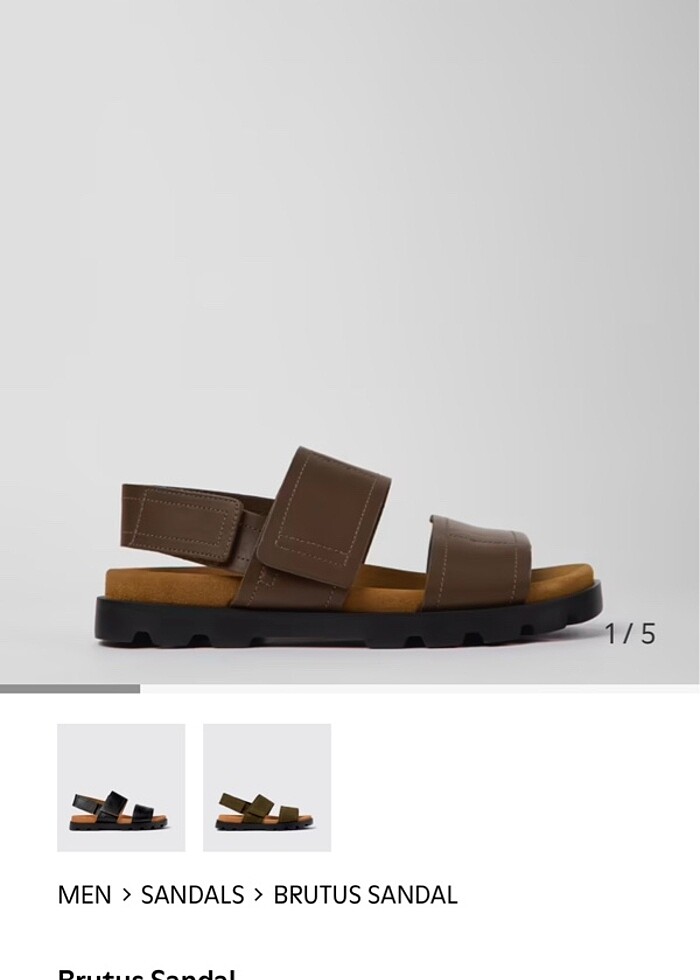
Task: Open the SANDALS breadcrumb link
Action: pyautogui.click(x=192, y=895)
